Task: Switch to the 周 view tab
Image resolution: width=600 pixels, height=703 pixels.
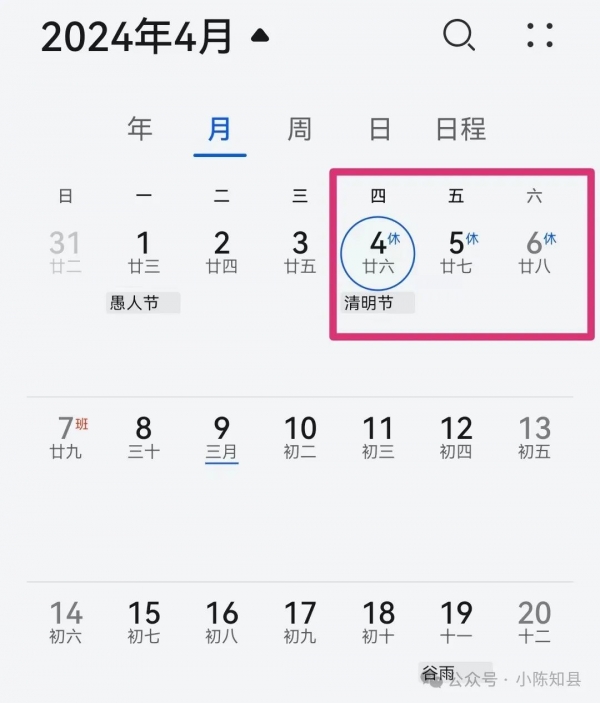Action: [x=299, y=129]
